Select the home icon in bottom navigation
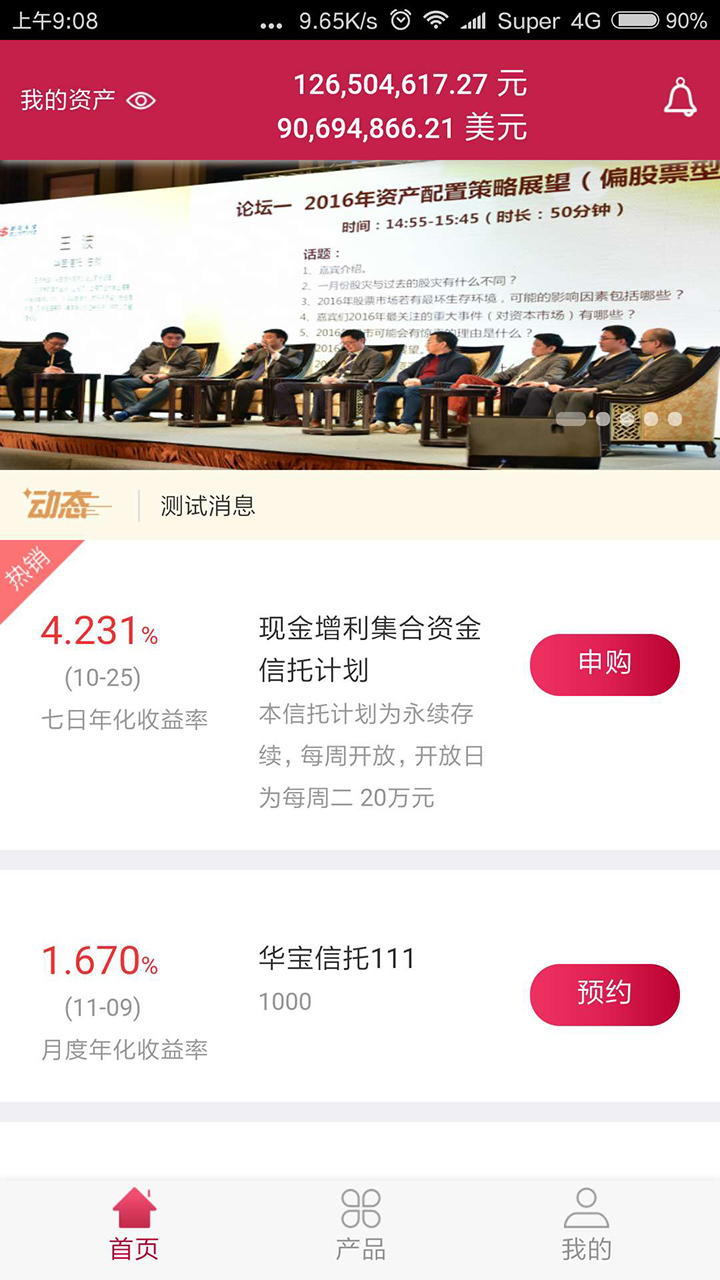The width and height of the screenshot is (720, 1280). click(135, 1207)
